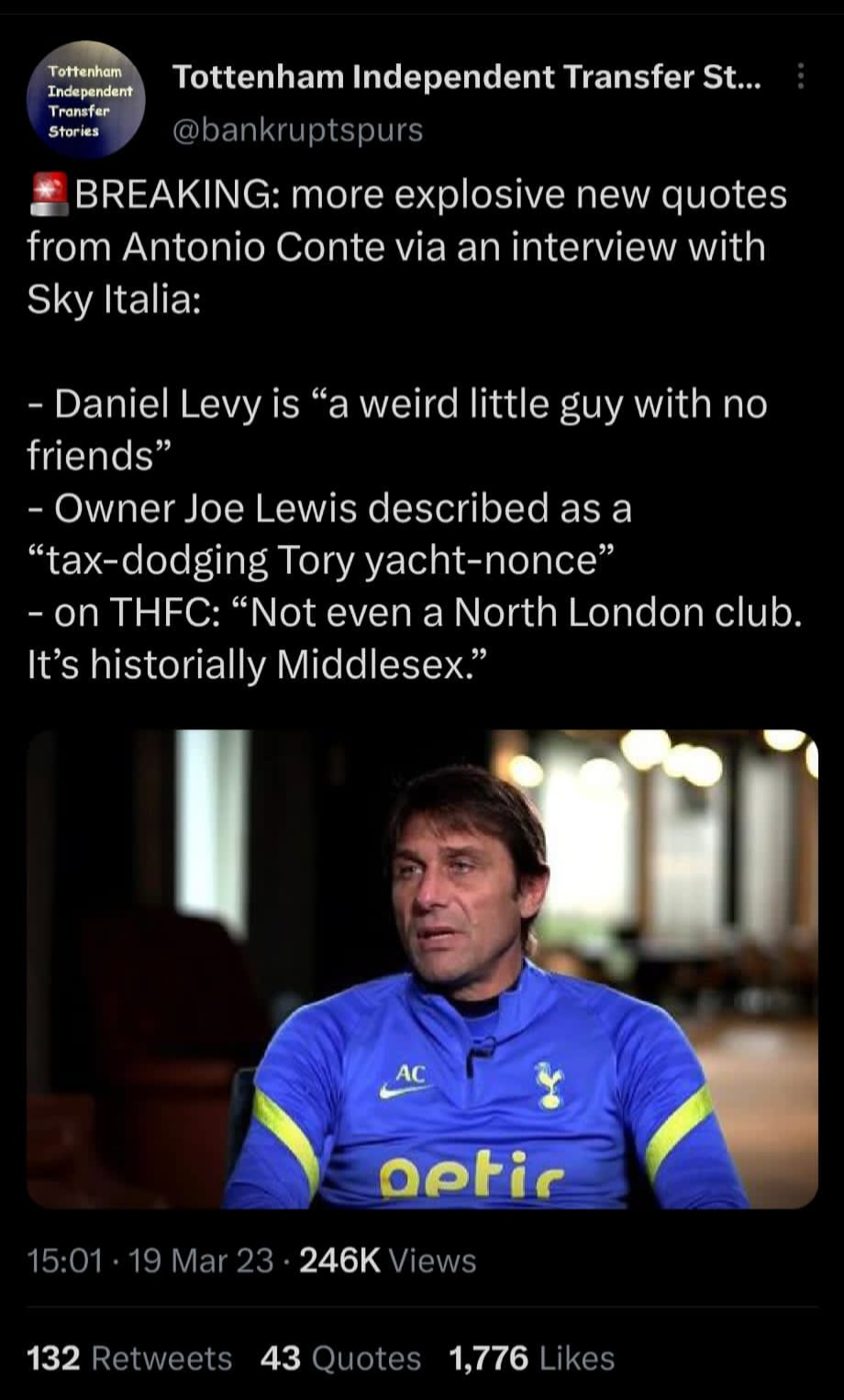View the 1,776 Likes list
This screenshot has height=1400, width=844.
pos(532,1358)
